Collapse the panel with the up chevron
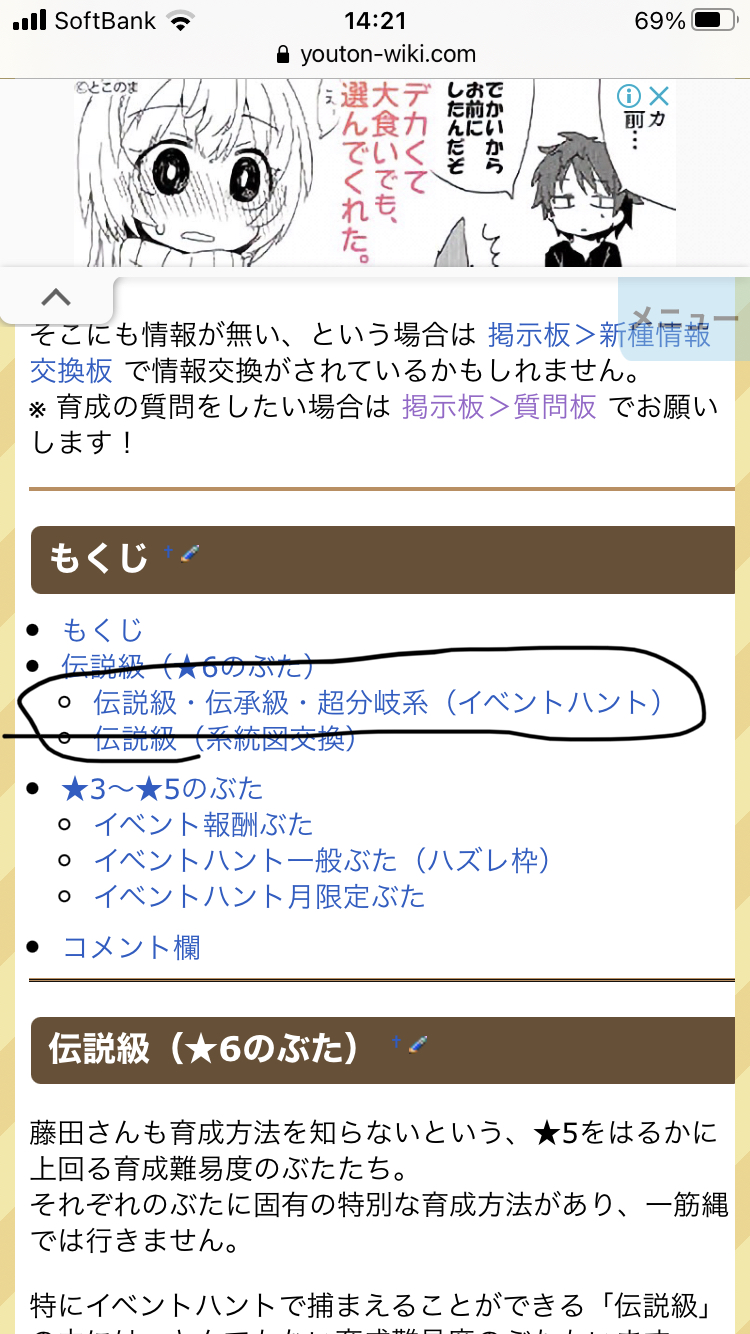This screenshot has height=1334, width=750. point(57,297)
